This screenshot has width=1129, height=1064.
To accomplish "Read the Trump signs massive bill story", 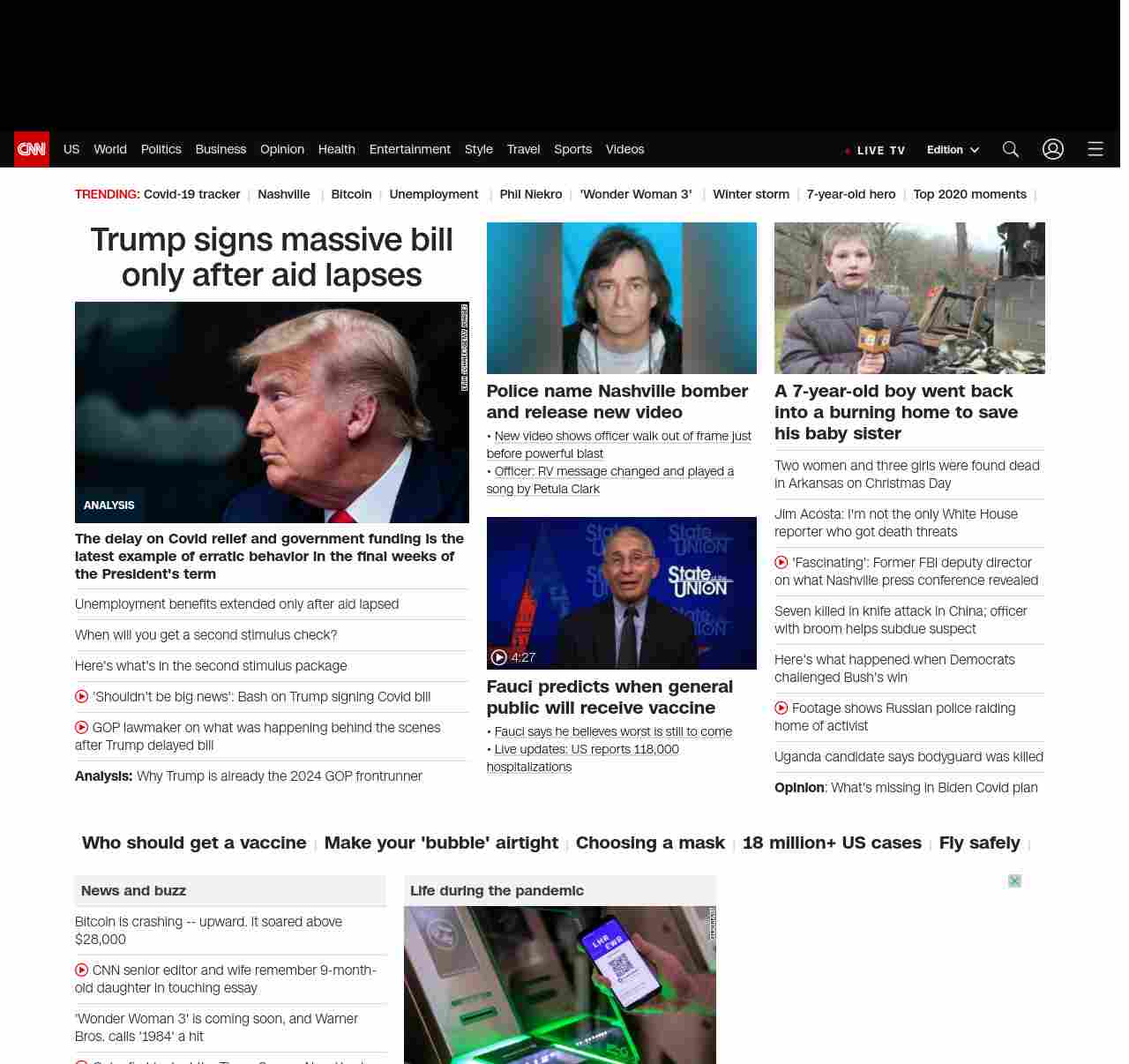I will [x=272, y=257].
